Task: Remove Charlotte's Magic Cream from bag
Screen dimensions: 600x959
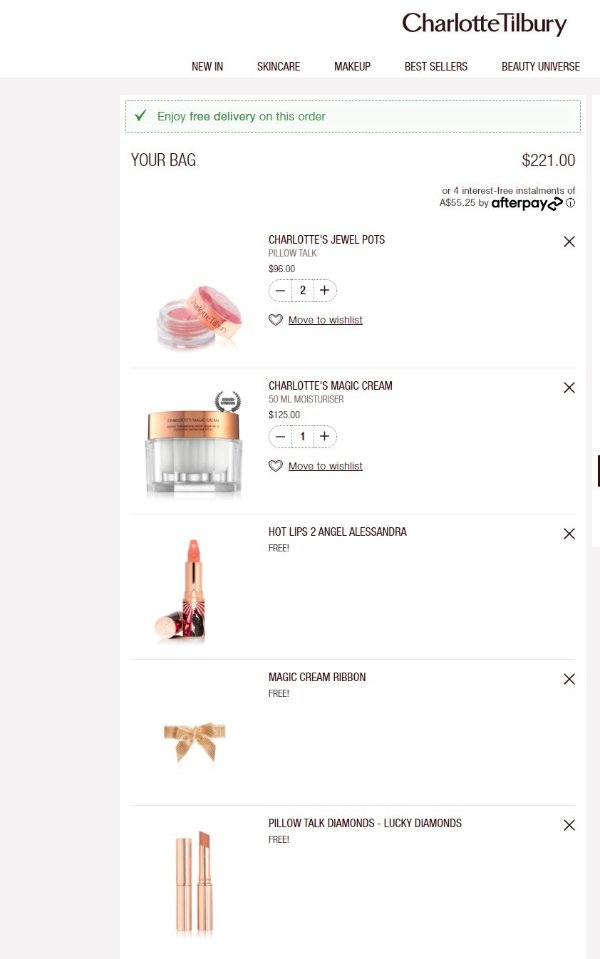Action: pos(569,387)
